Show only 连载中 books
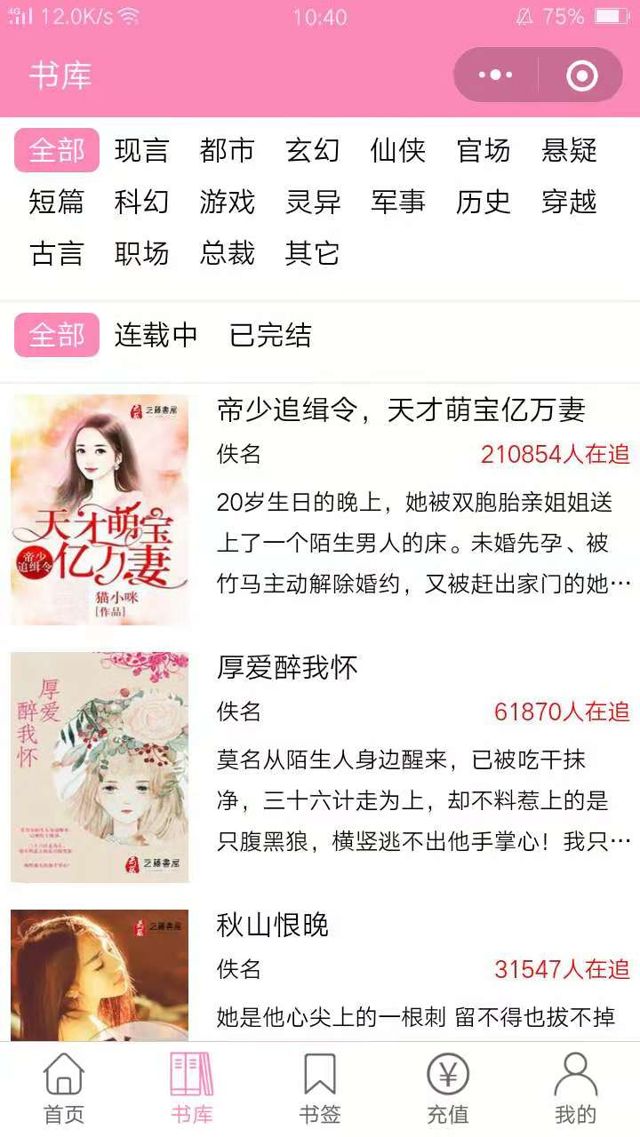Image resolution: width=640 pixels, height=1137 pixels. pyautogui.click(x=156, y=335)
